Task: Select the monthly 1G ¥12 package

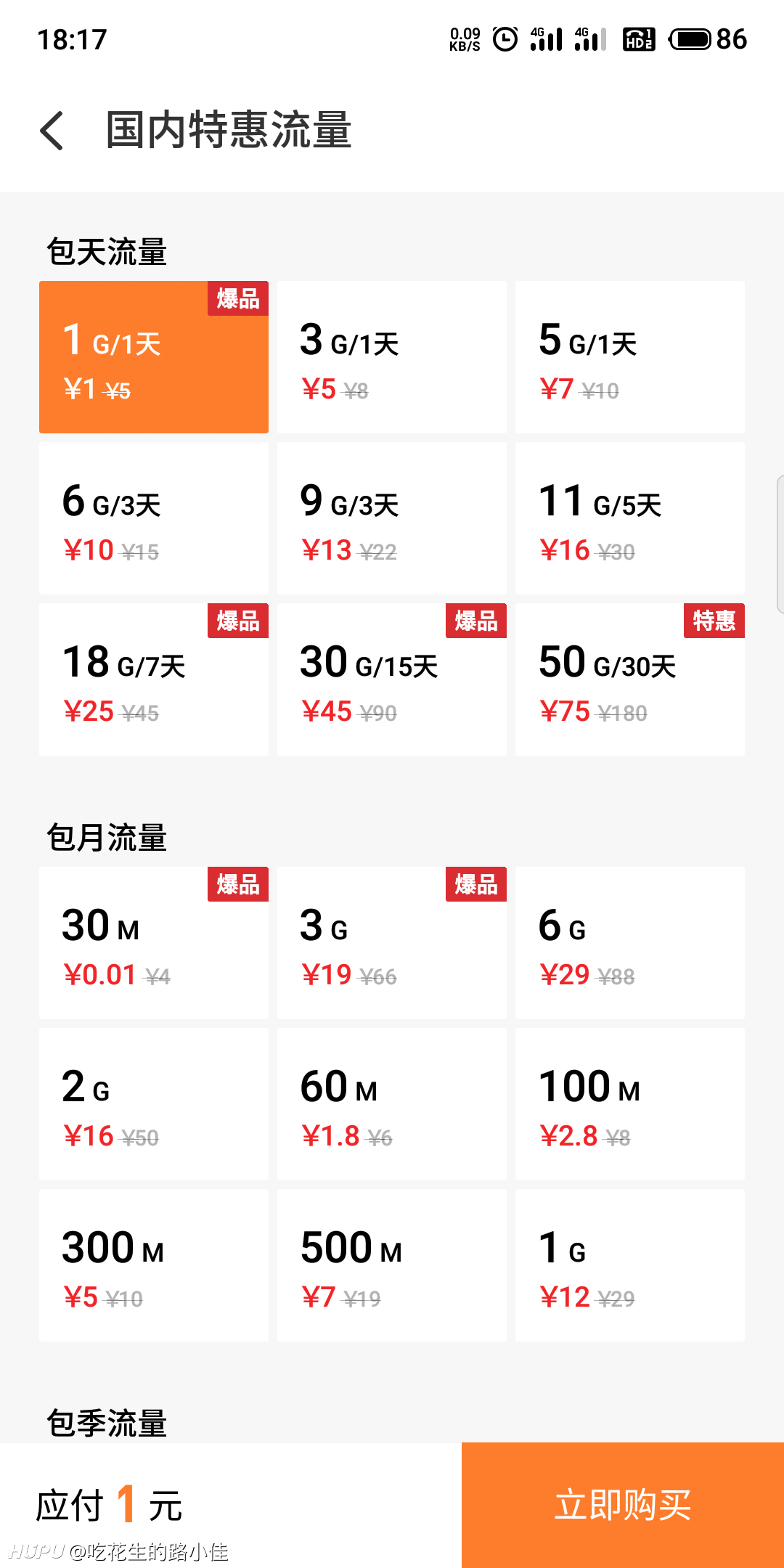Action: click(x=630, y=1265)
